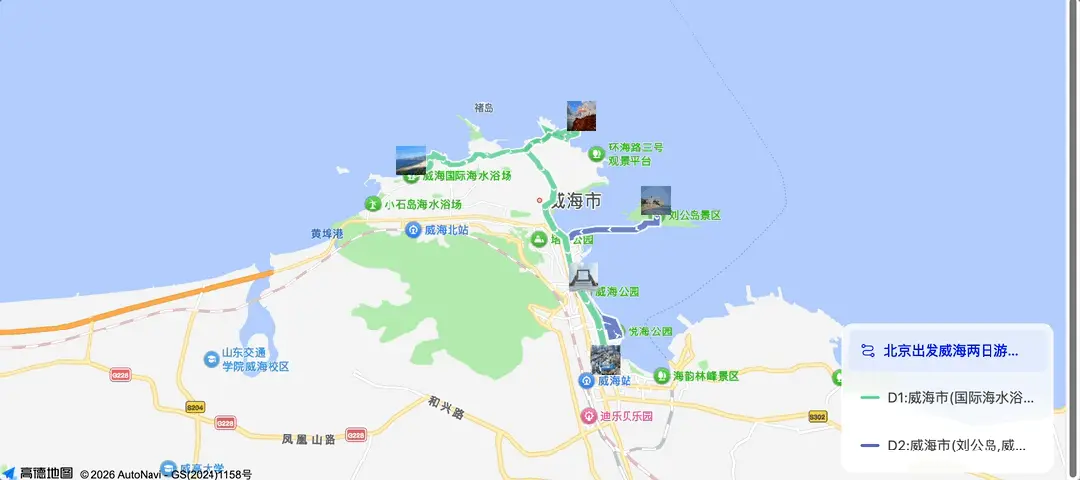
Task: Open the photo marker at 刘公岛景区
Action: [656, 200]
